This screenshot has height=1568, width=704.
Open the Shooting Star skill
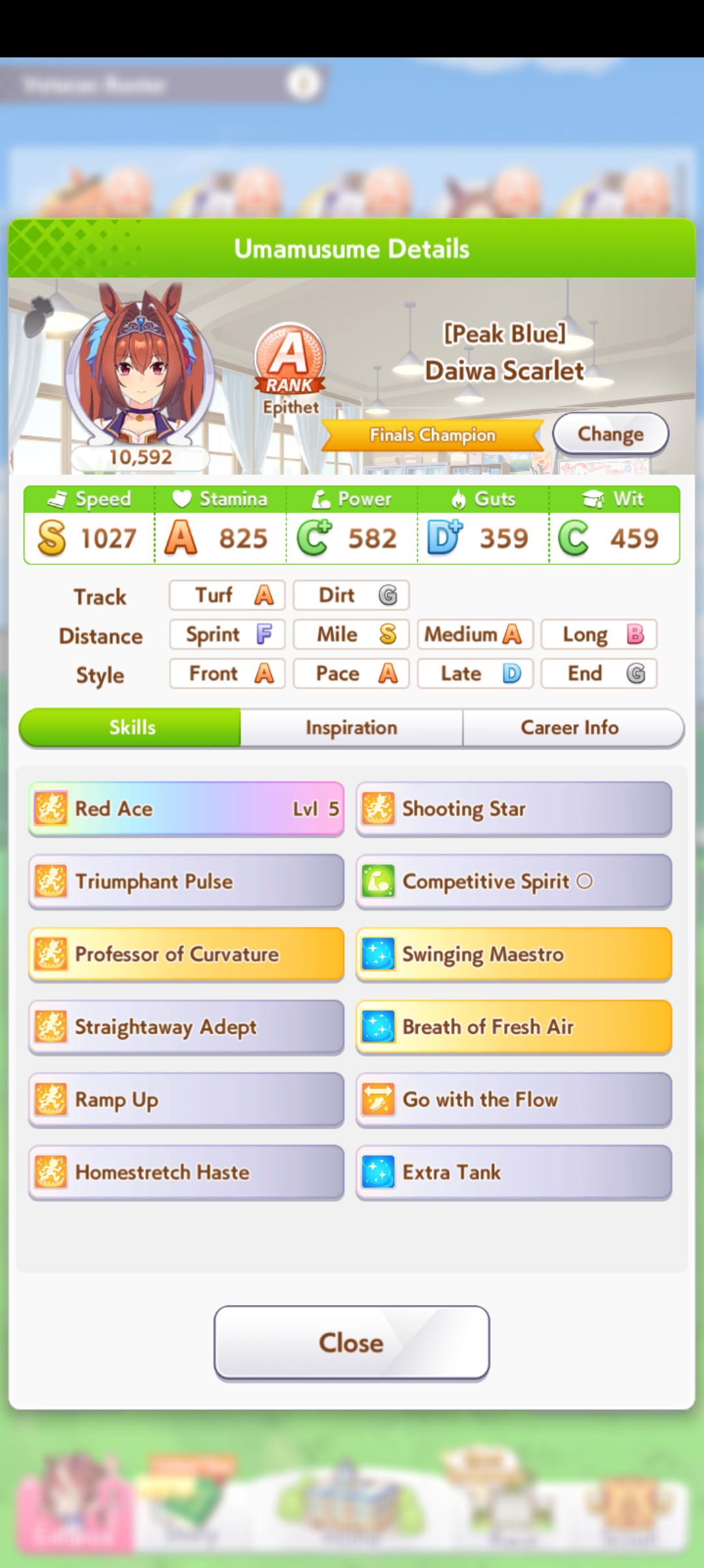click(514, 809)
